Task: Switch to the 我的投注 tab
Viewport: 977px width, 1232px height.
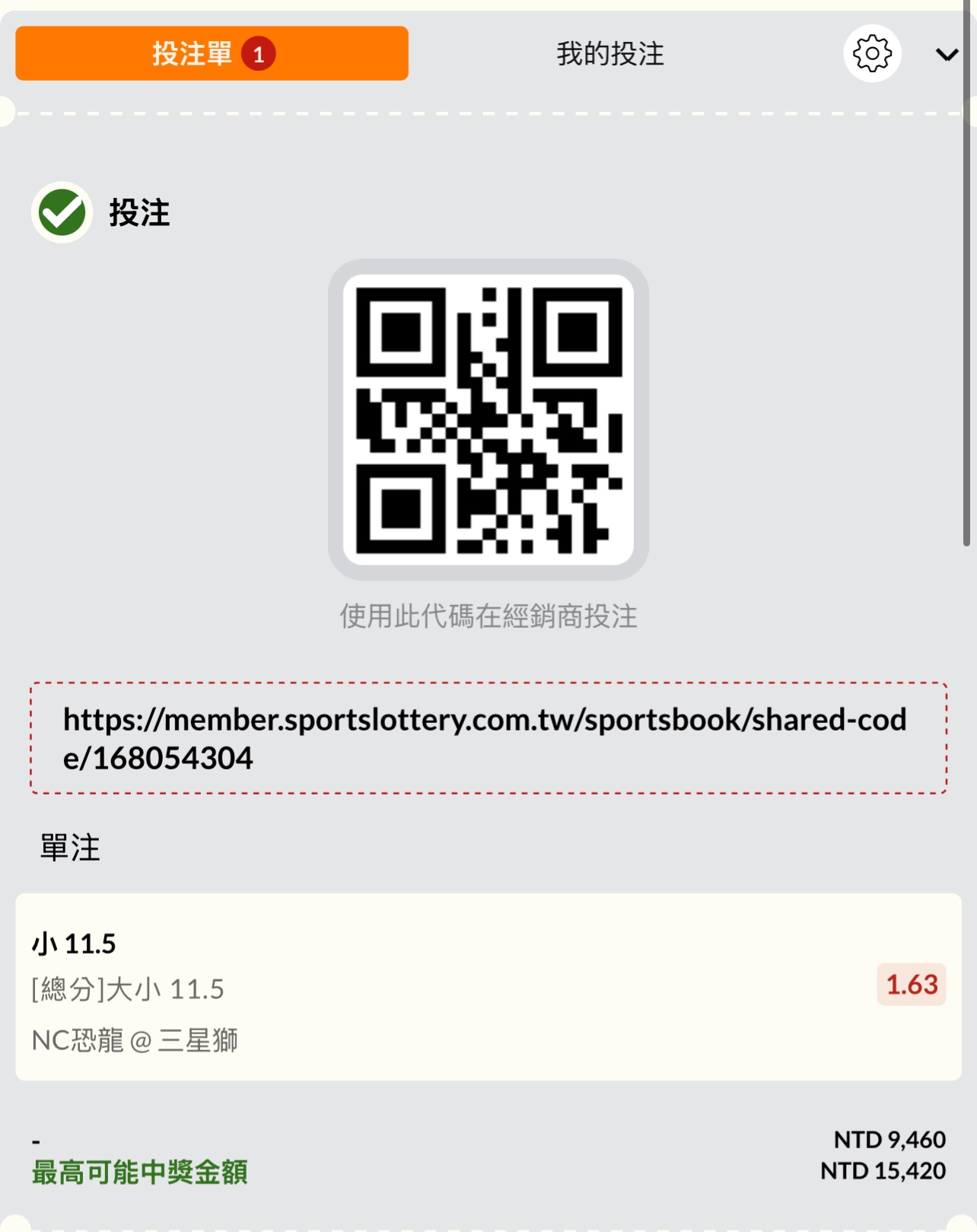Action: pyautogui.click(x=609, y=54)
